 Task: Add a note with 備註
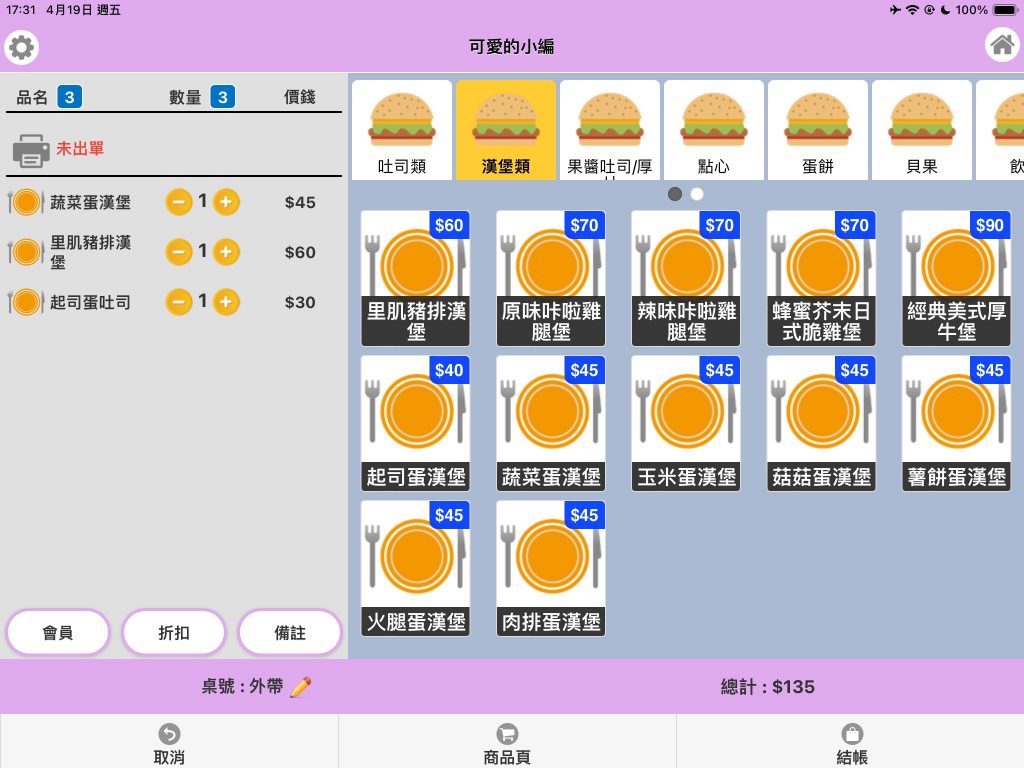290,632
